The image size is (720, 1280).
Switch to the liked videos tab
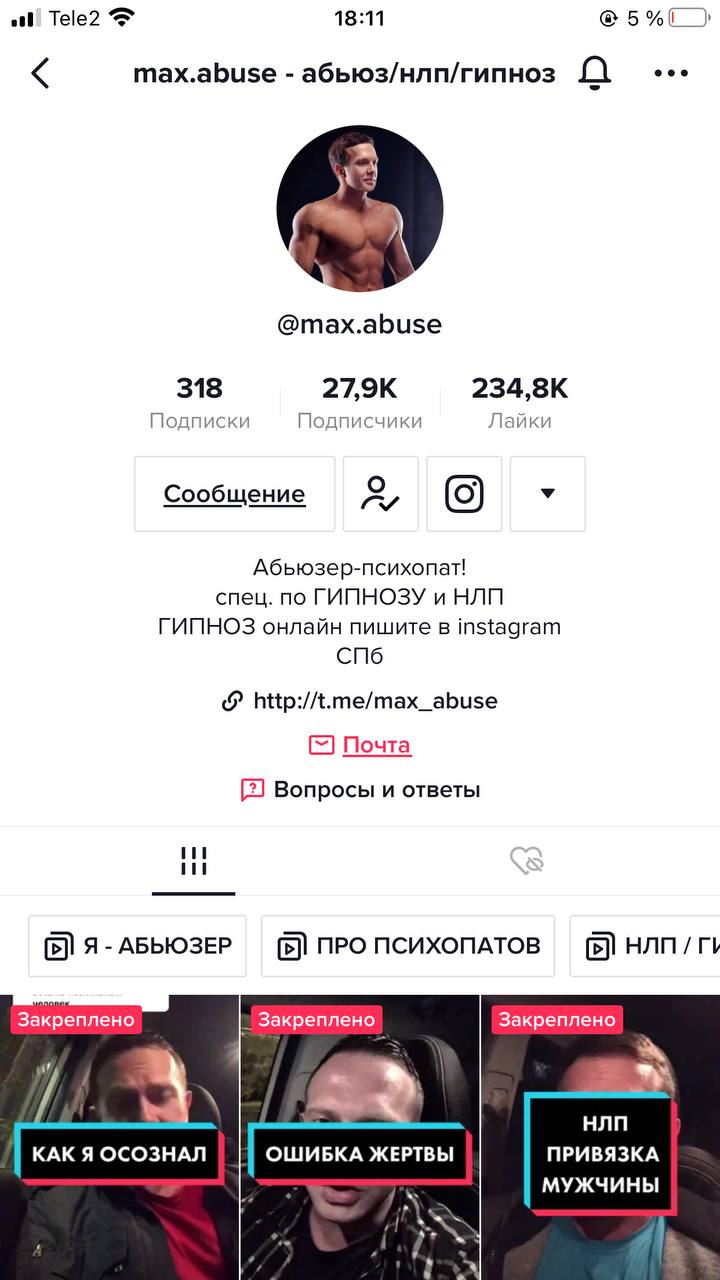coord(526,860)
